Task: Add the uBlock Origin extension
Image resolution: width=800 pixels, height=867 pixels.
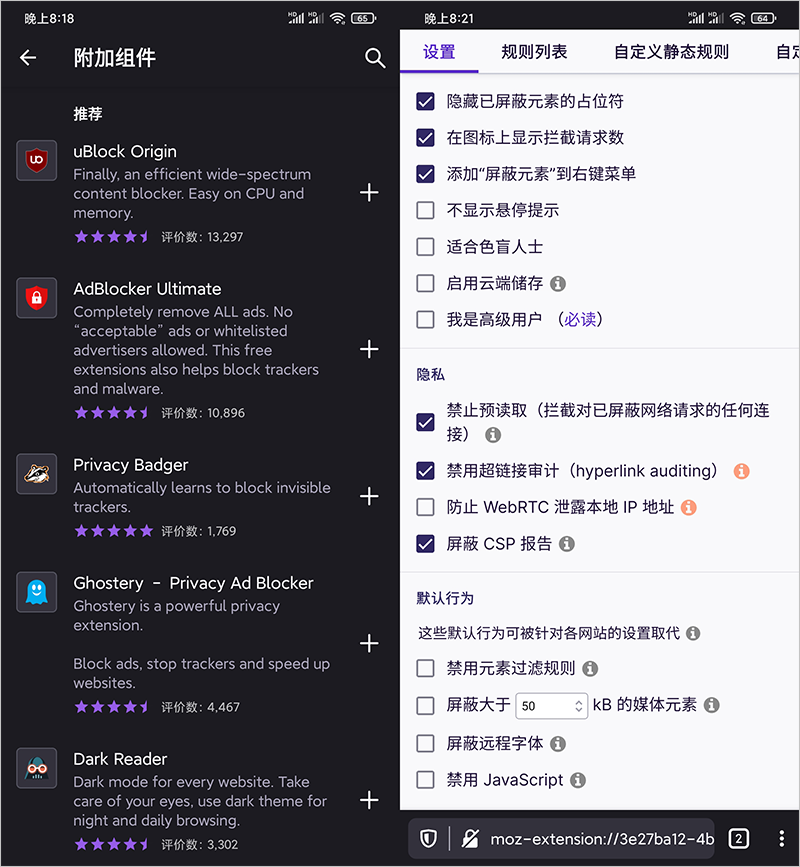Action: point(369,192)
